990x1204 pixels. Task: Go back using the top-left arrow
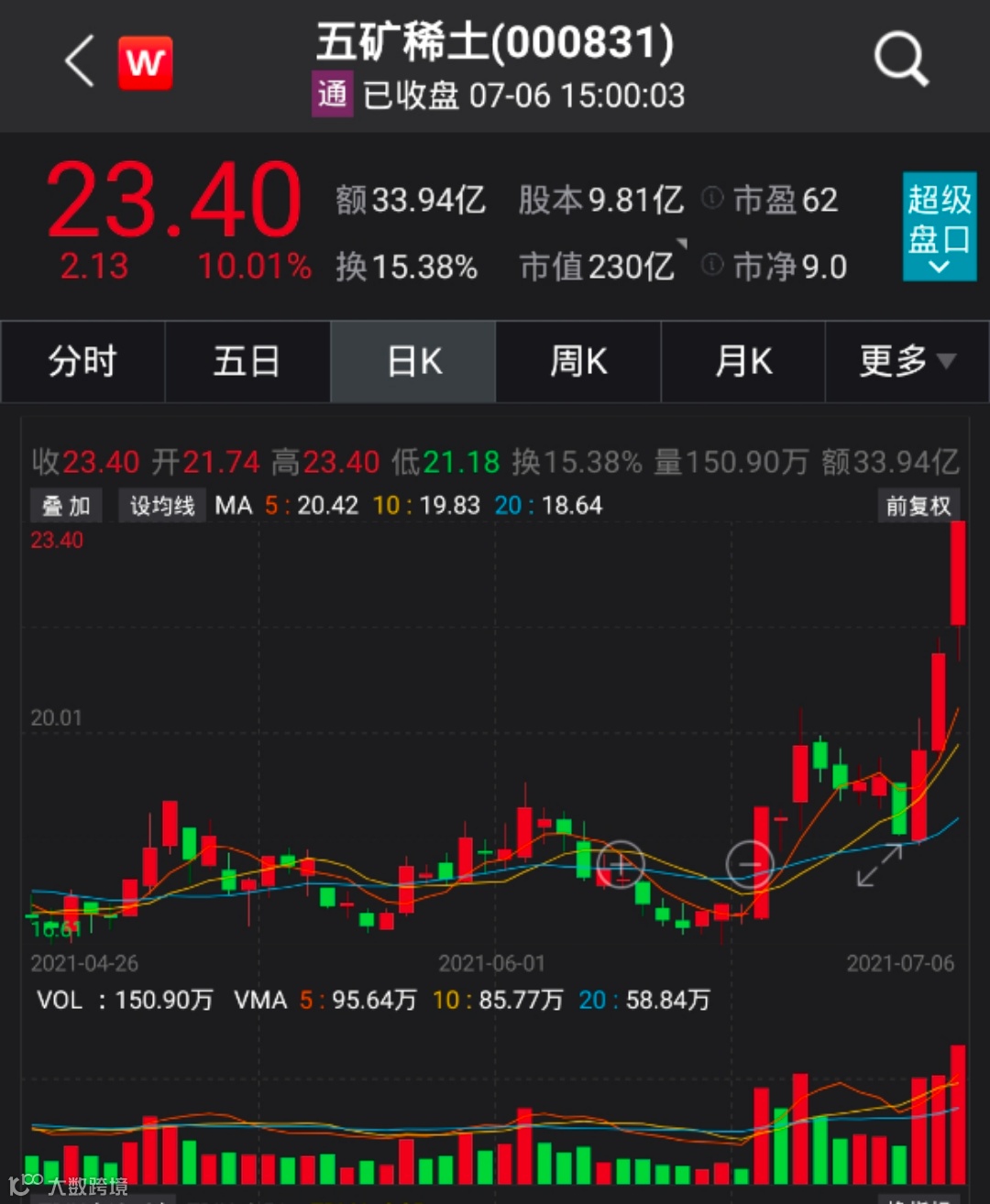tap(80, 61)
